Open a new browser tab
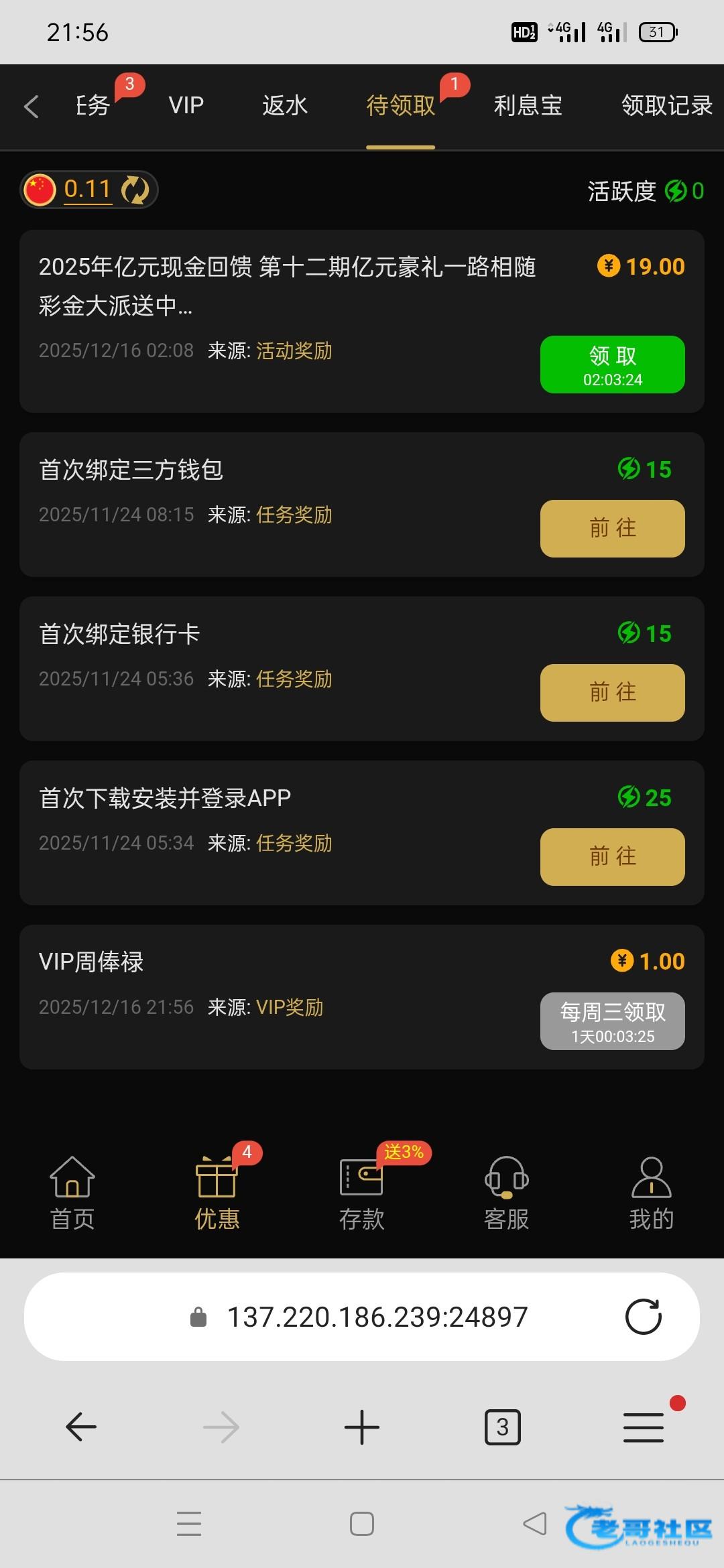Viewport: 724px width, 1568px height. [362, 1427]
